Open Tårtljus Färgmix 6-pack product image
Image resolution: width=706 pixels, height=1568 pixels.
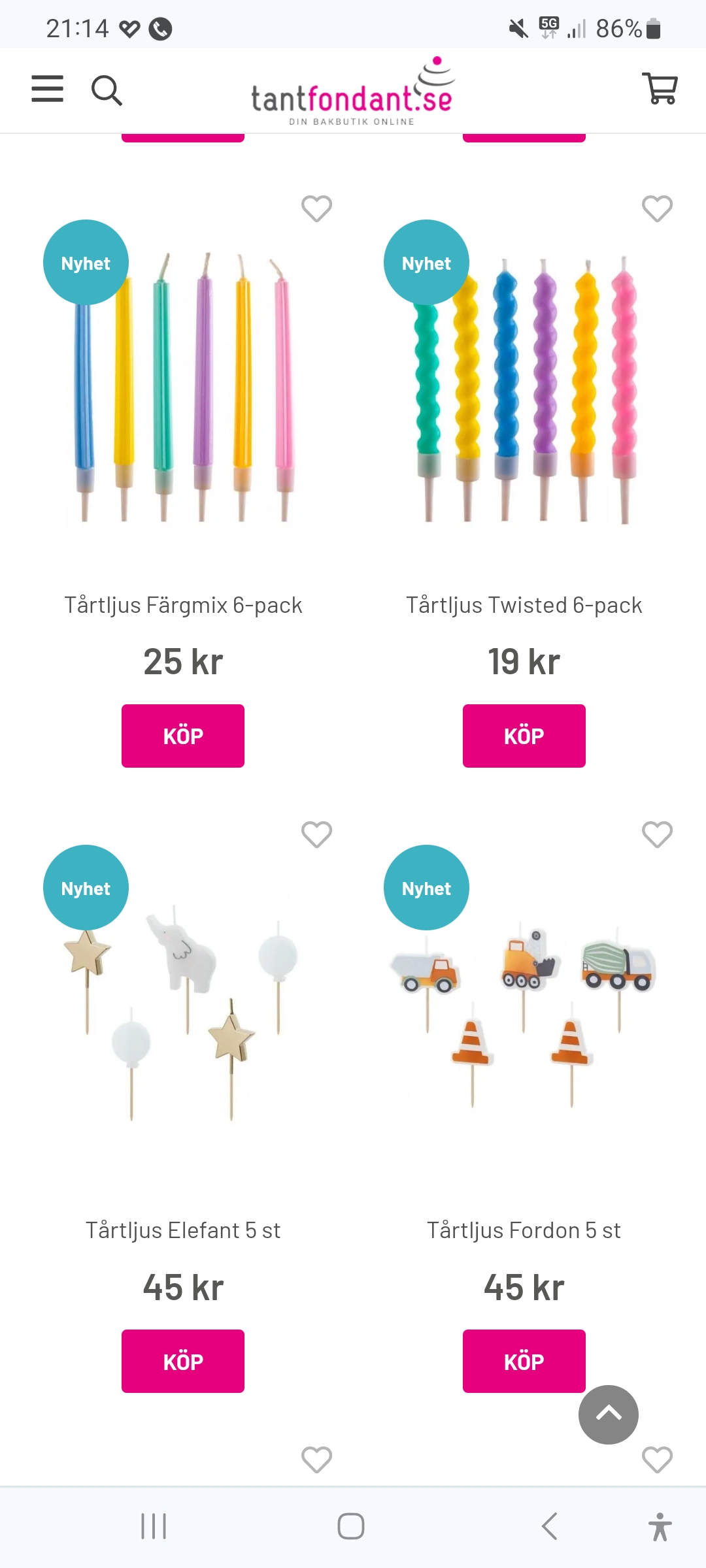tap(183, 389)
